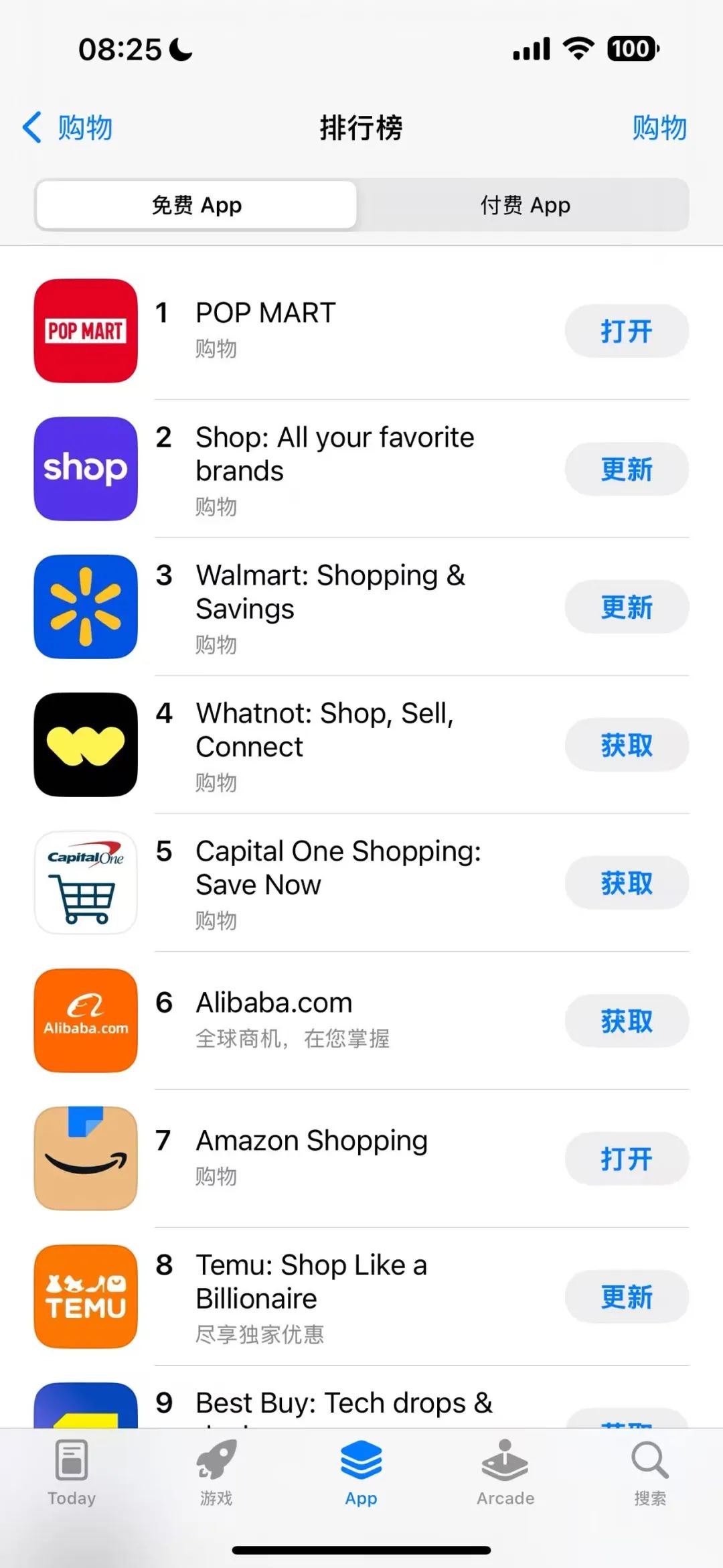The height and width of the screenshot is (1568, 723).
Task: Get the Capital One Shopping app
Action: pos(627,883)
